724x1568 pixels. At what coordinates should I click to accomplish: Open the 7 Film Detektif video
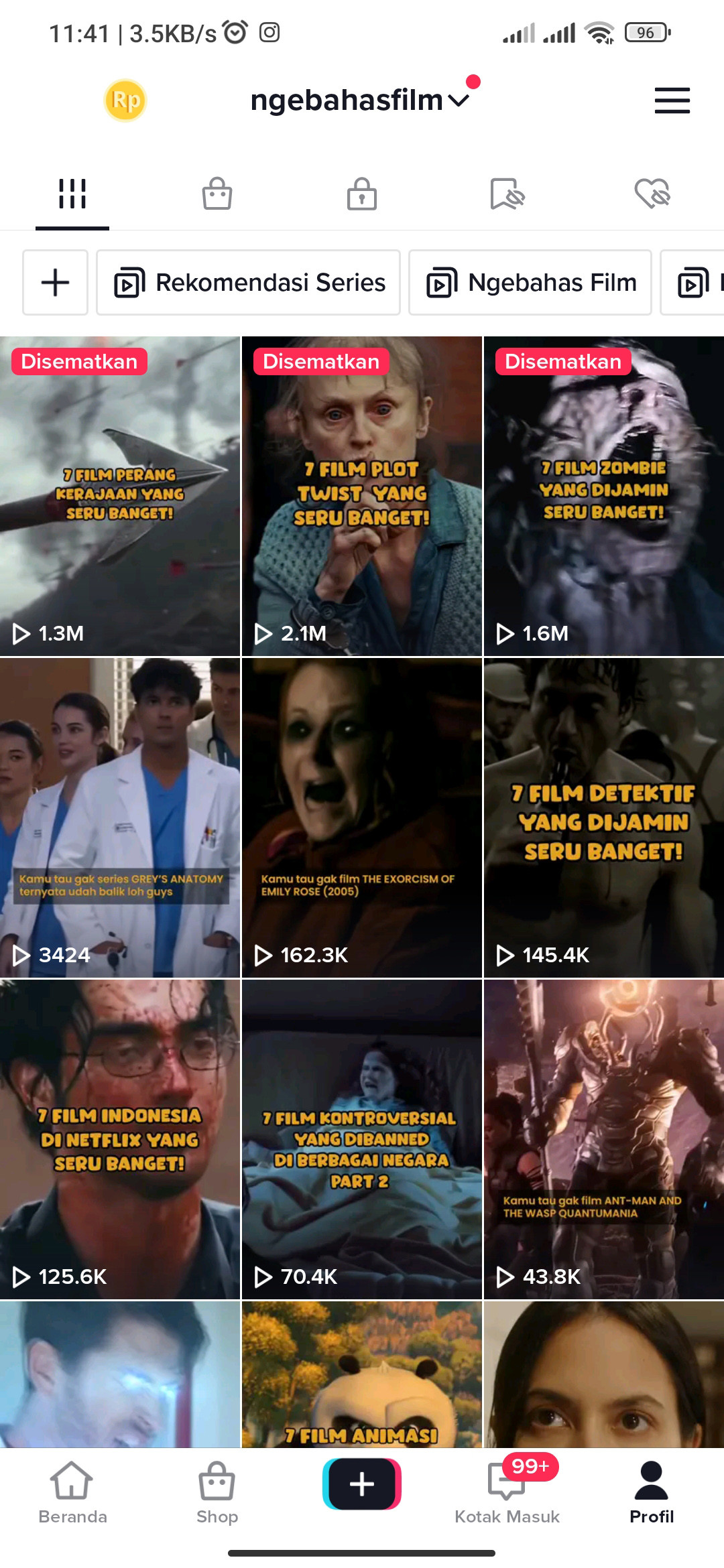pyautogui.click(x=603, y=818)
